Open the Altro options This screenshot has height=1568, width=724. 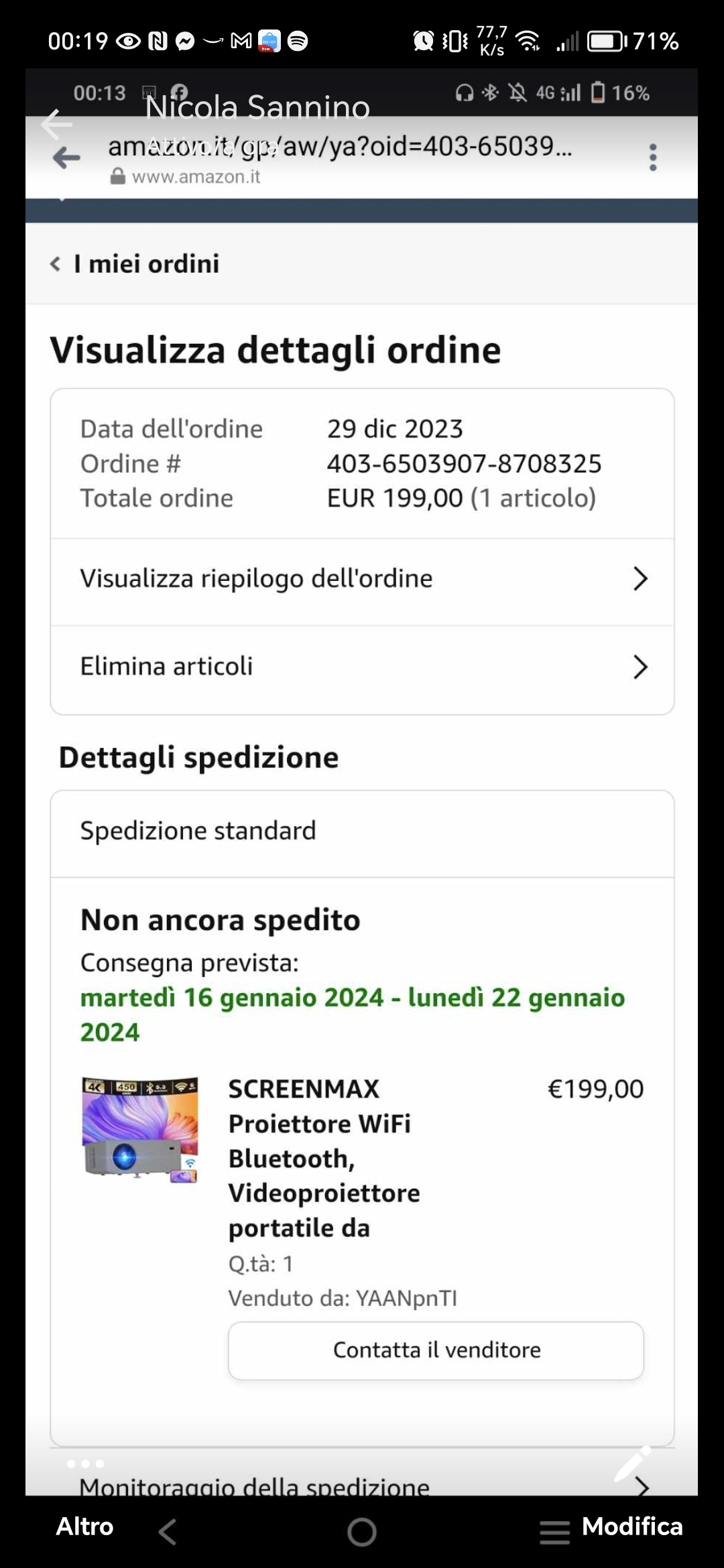click(x=84, y=1526)
